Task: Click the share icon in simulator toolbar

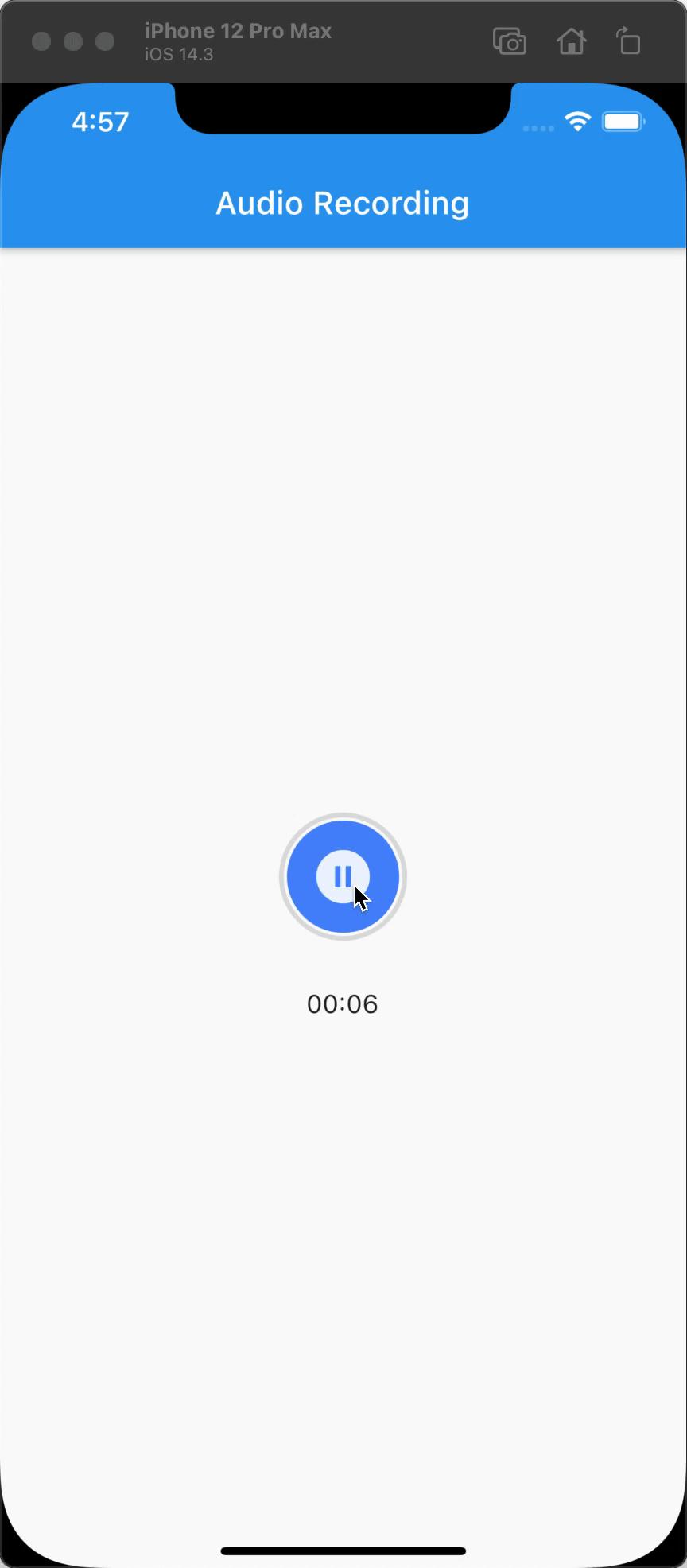Action: [627, 41]
